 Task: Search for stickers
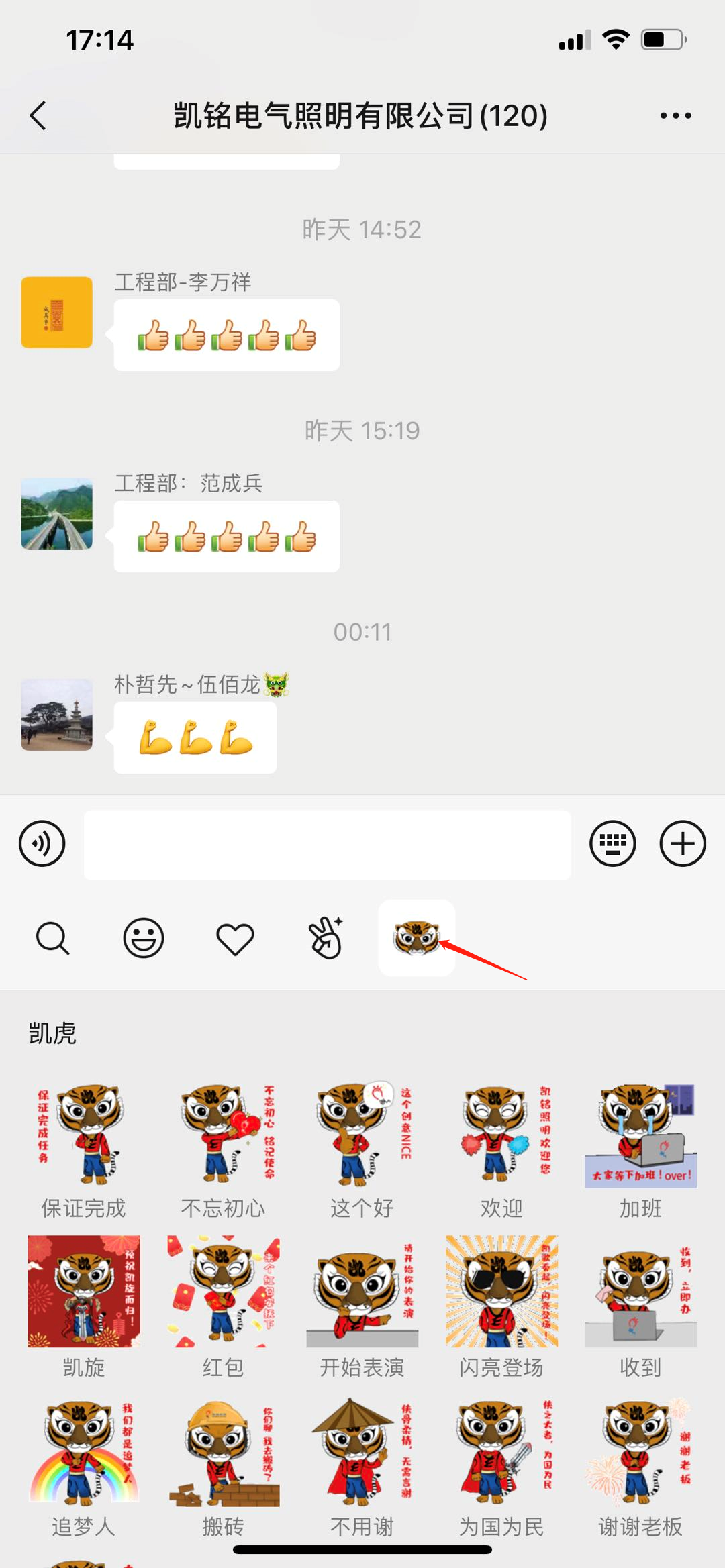tap(52, 937)
